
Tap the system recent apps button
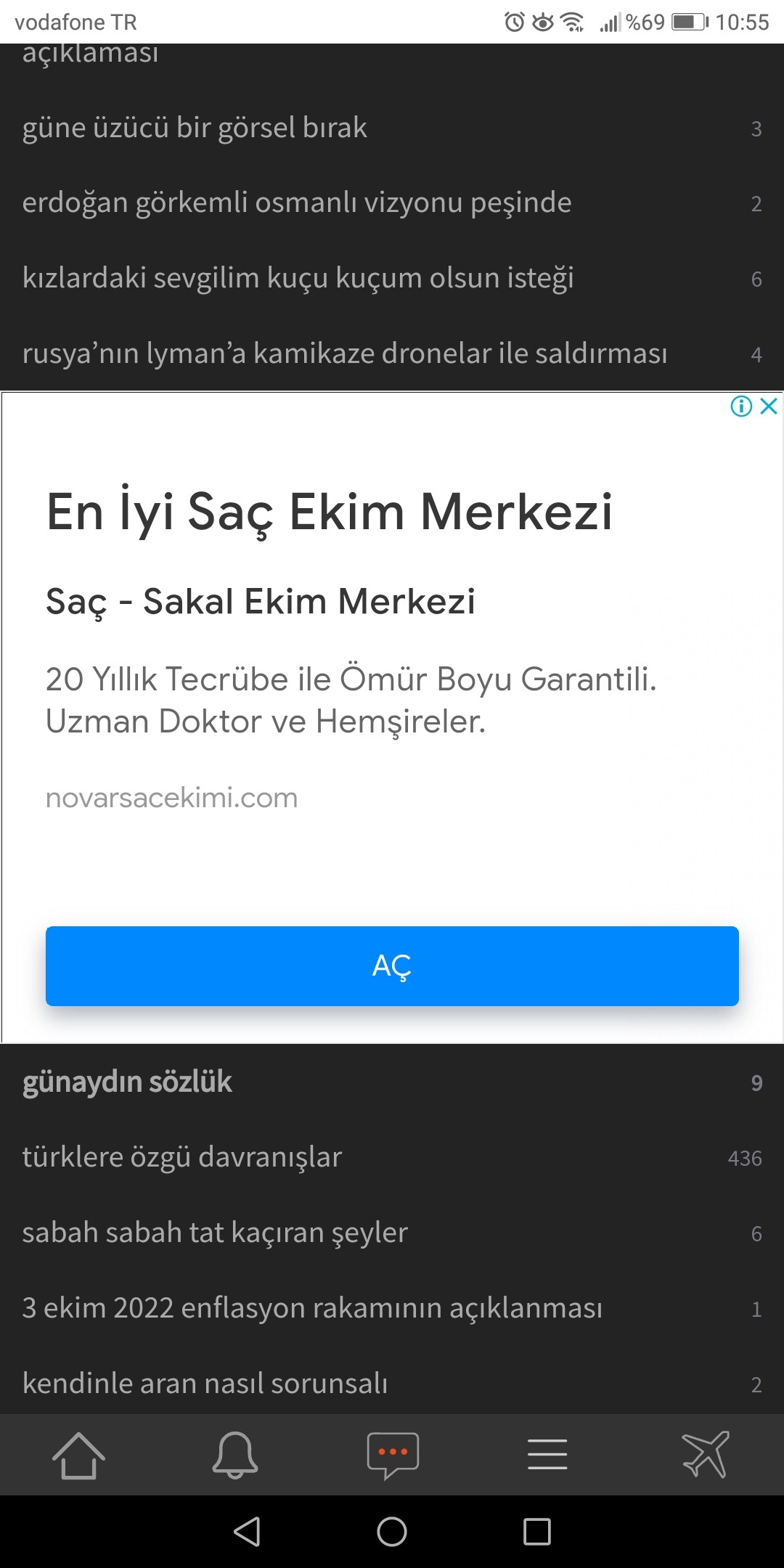tap(537, 1532)
